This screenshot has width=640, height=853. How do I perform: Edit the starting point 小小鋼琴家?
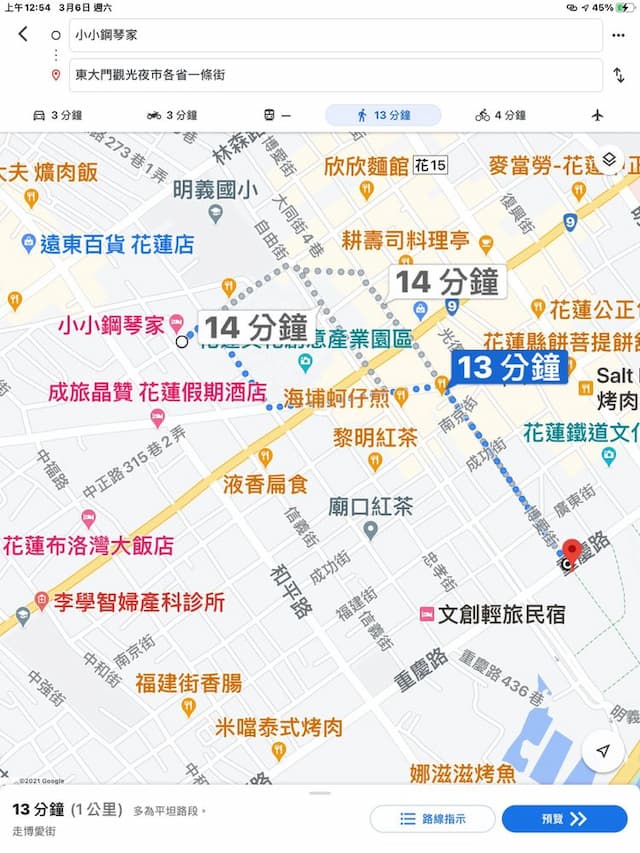pos(335,34)
